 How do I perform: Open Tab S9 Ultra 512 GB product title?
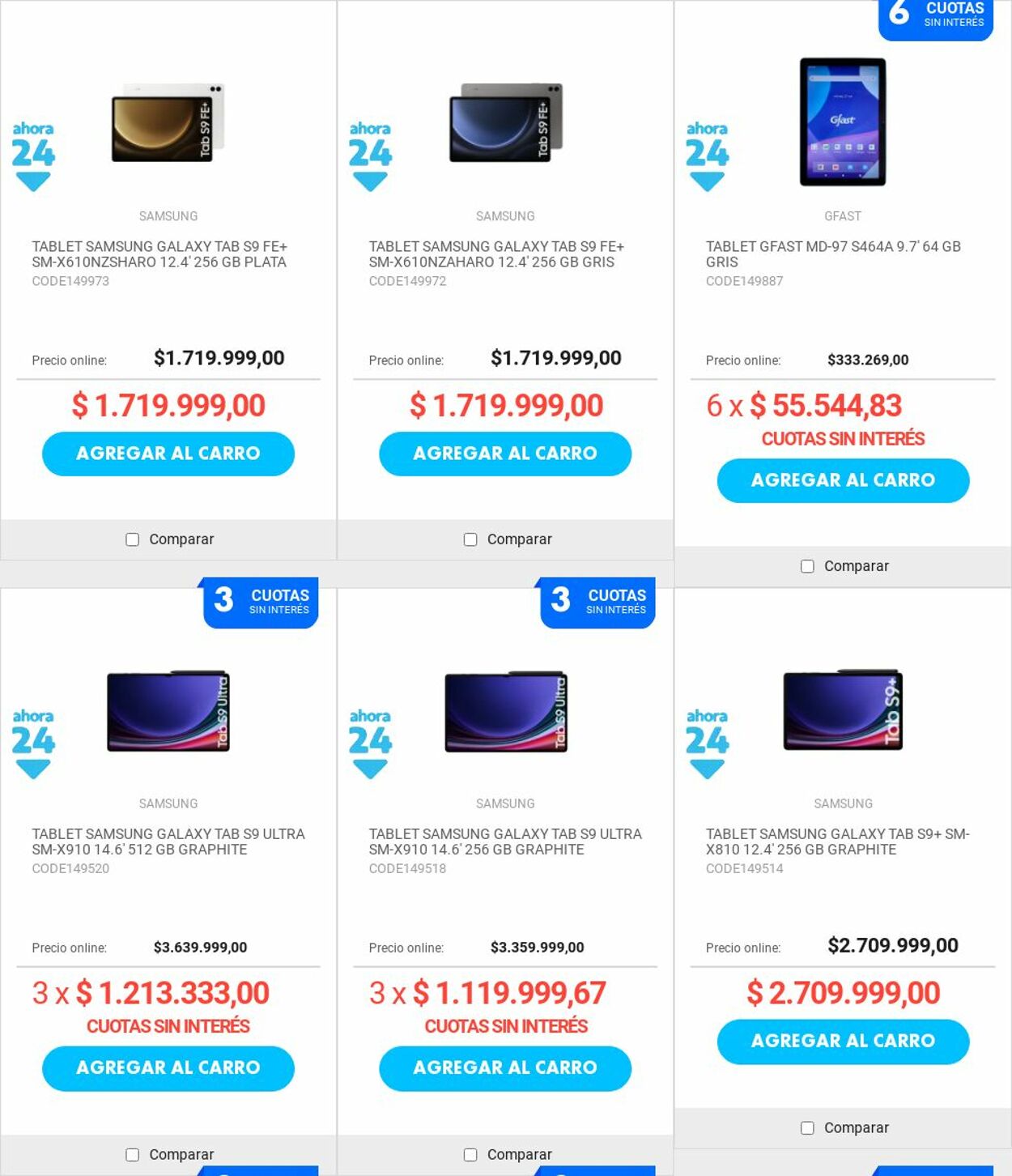(168, 842)
